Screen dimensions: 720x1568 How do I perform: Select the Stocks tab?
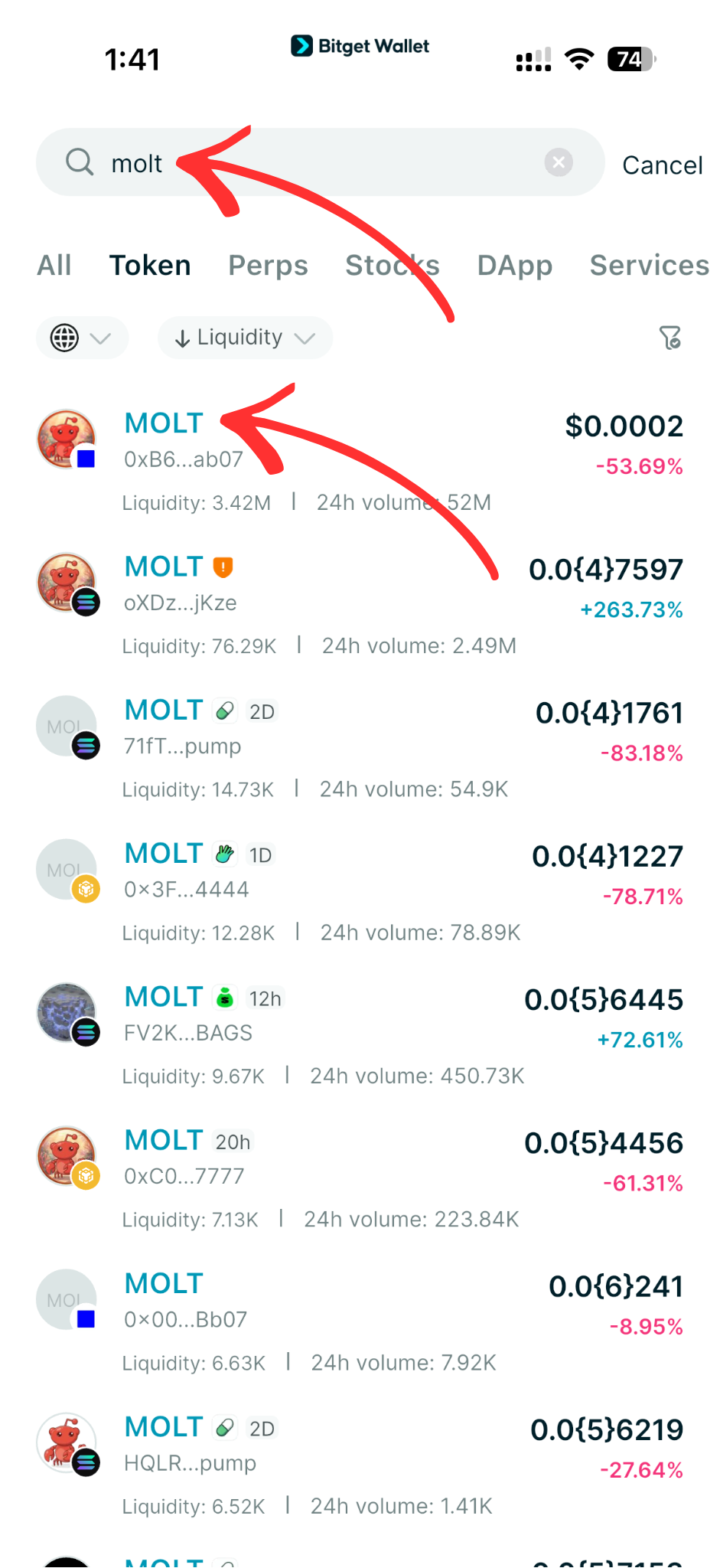click(392, 266)
